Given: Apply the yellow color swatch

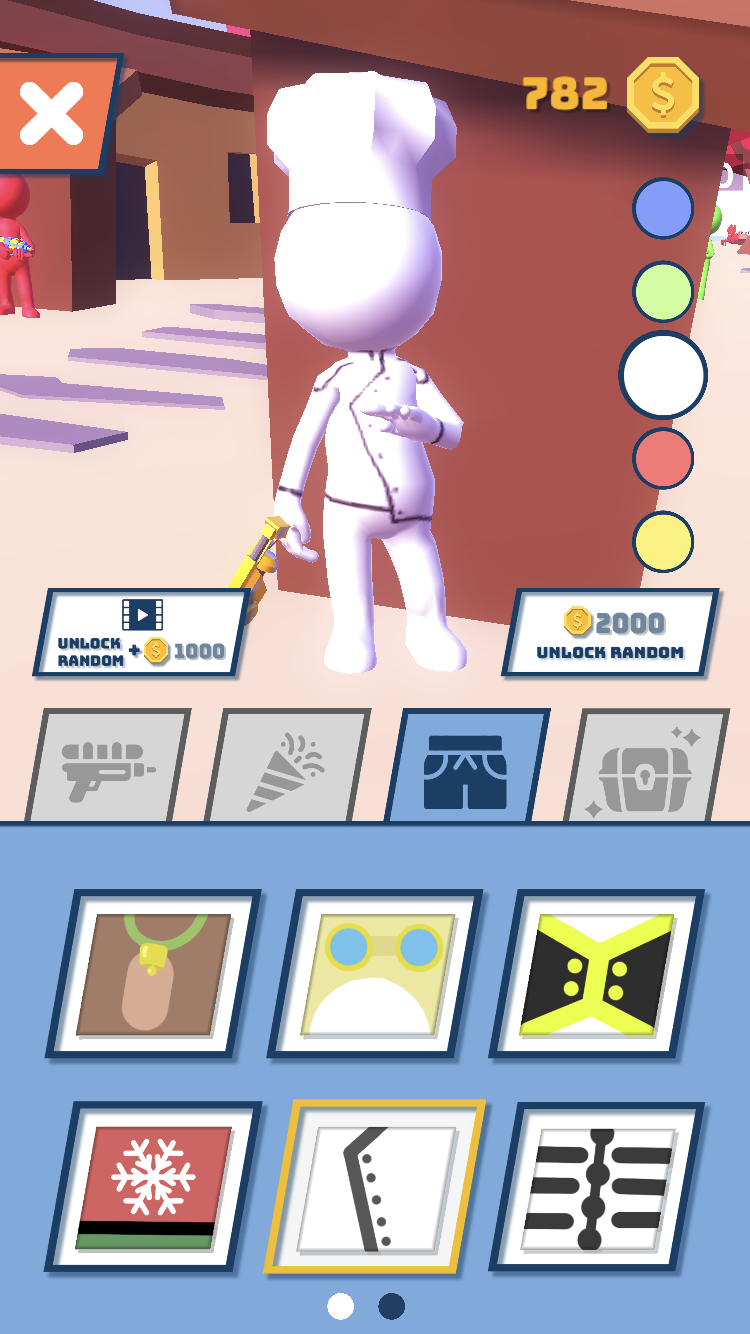Looking at the screenshot, I should pyautogui.click(x=663, y=541).
